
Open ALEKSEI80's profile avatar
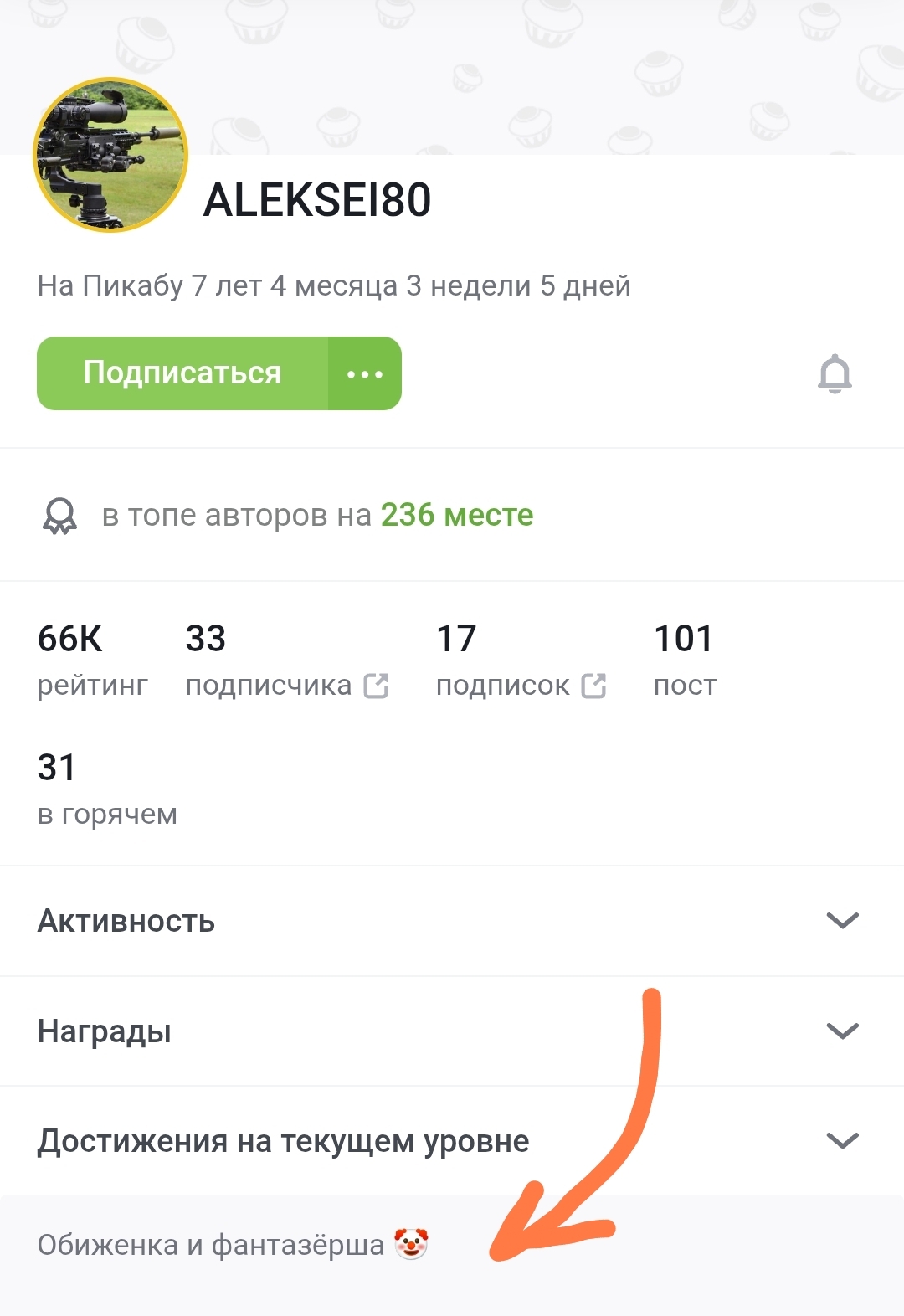[x=110, y=155]
